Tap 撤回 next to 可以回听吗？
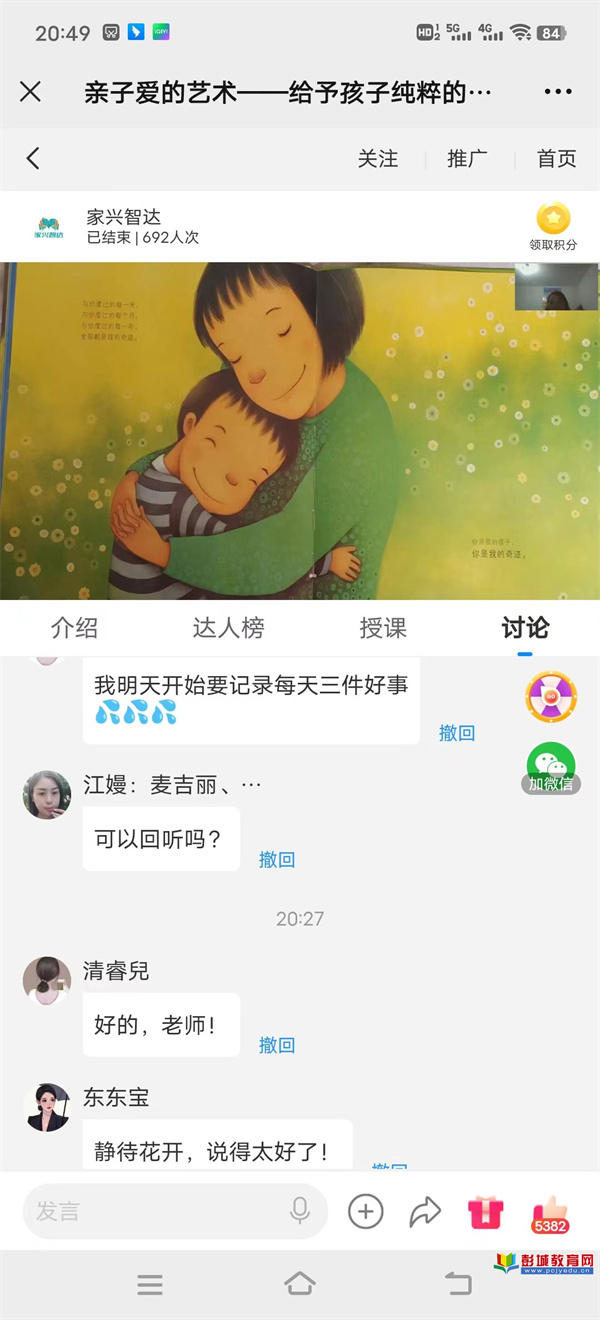Image resolution: width=600 pixels, height=1320 pixels. (x=277, y=859)
